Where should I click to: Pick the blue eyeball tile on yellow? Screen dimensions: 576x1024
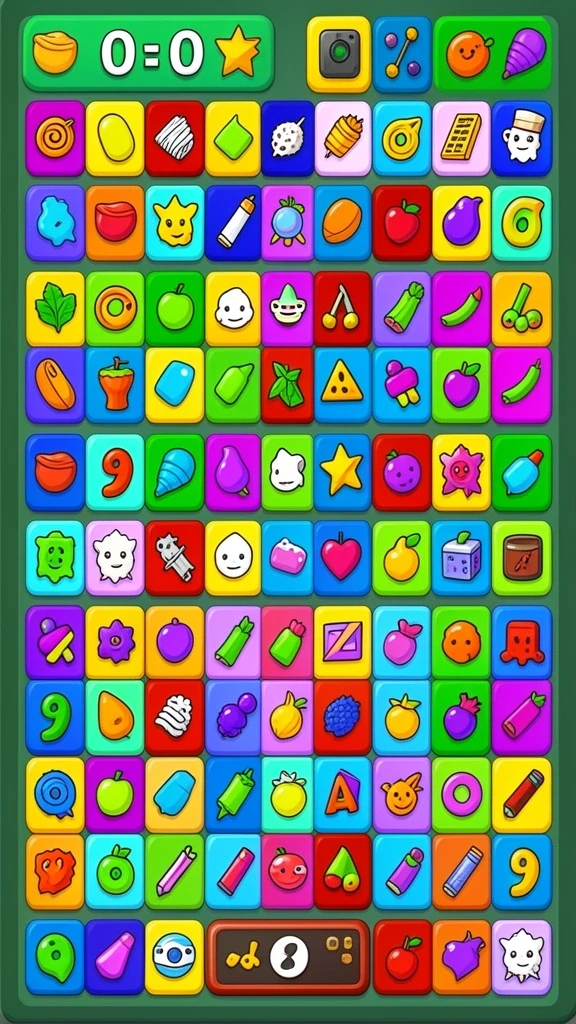pos(174,957)
